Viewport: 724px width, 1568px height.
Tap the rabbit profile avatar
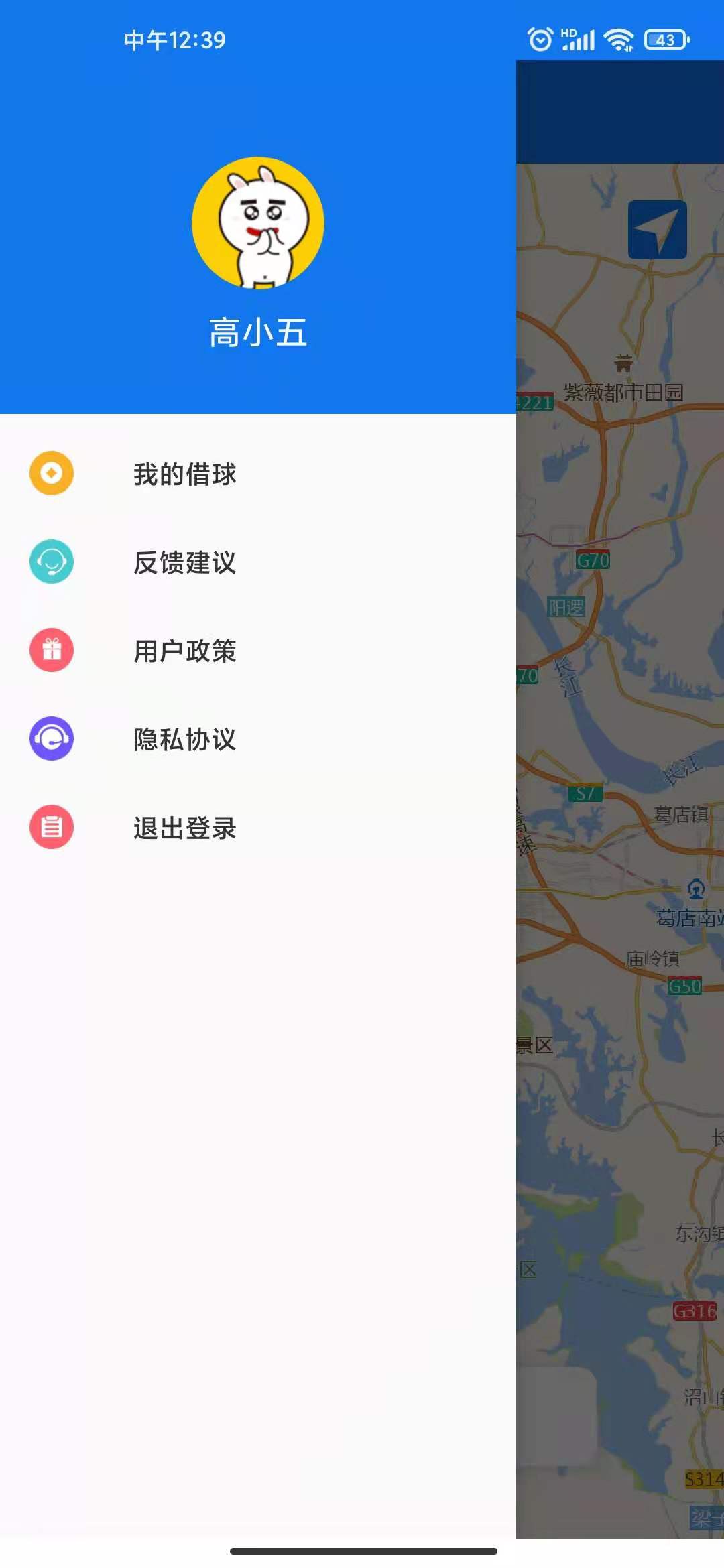[x=258, y=223]
